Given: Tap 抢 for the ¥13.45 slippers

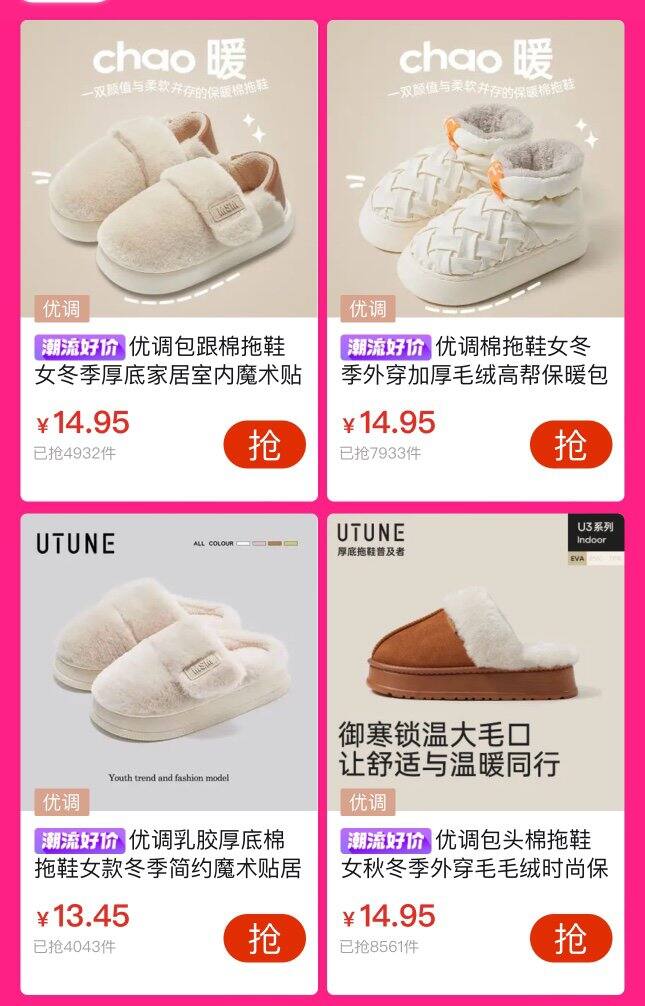Looking at the screenshot, I should click(264, 938).
